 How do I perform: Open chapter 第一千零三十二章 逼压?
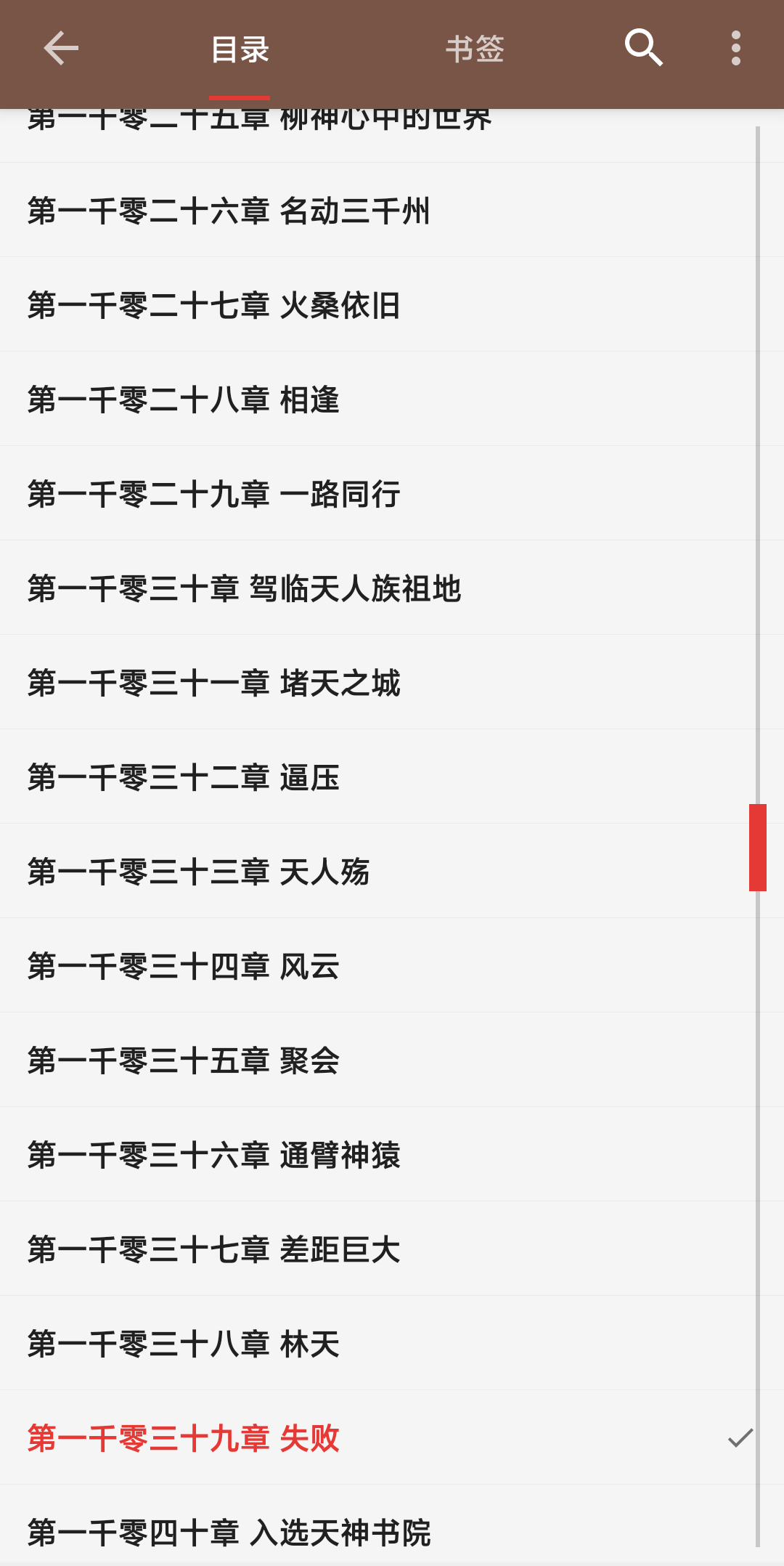tap(377, 777)
